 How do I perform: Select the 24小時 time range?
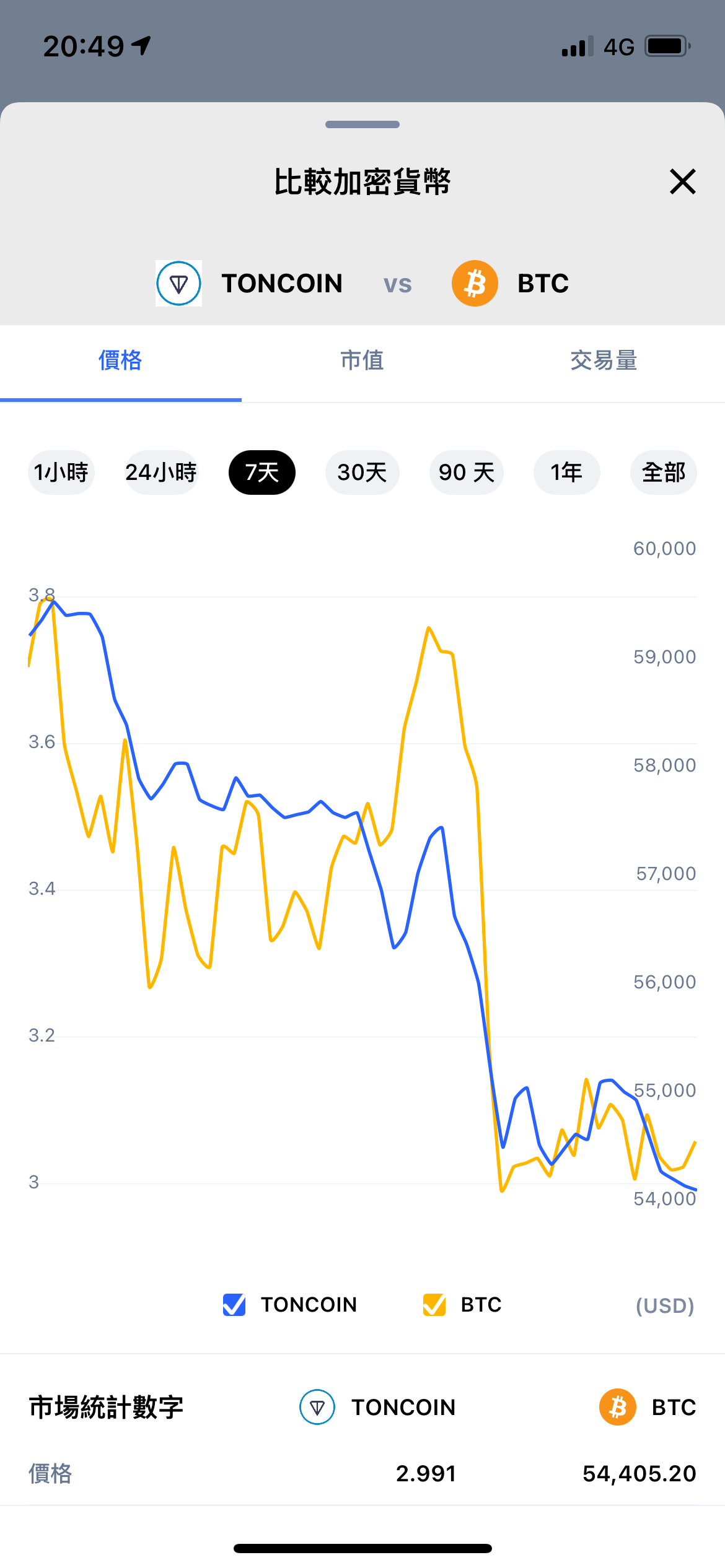(x=161, y=473)
